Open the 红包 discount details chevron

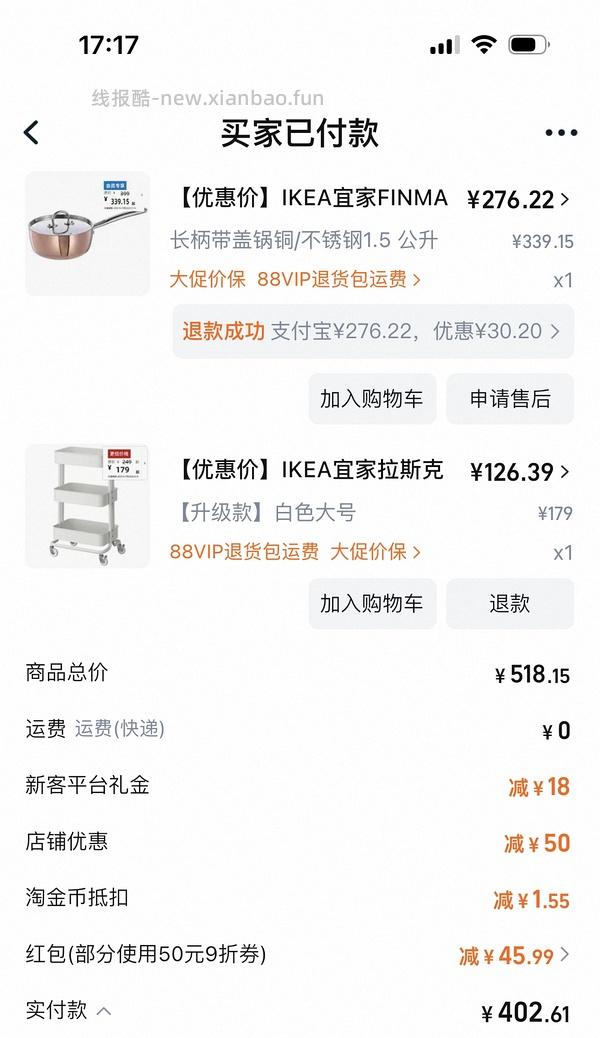(x=565, y=955)
